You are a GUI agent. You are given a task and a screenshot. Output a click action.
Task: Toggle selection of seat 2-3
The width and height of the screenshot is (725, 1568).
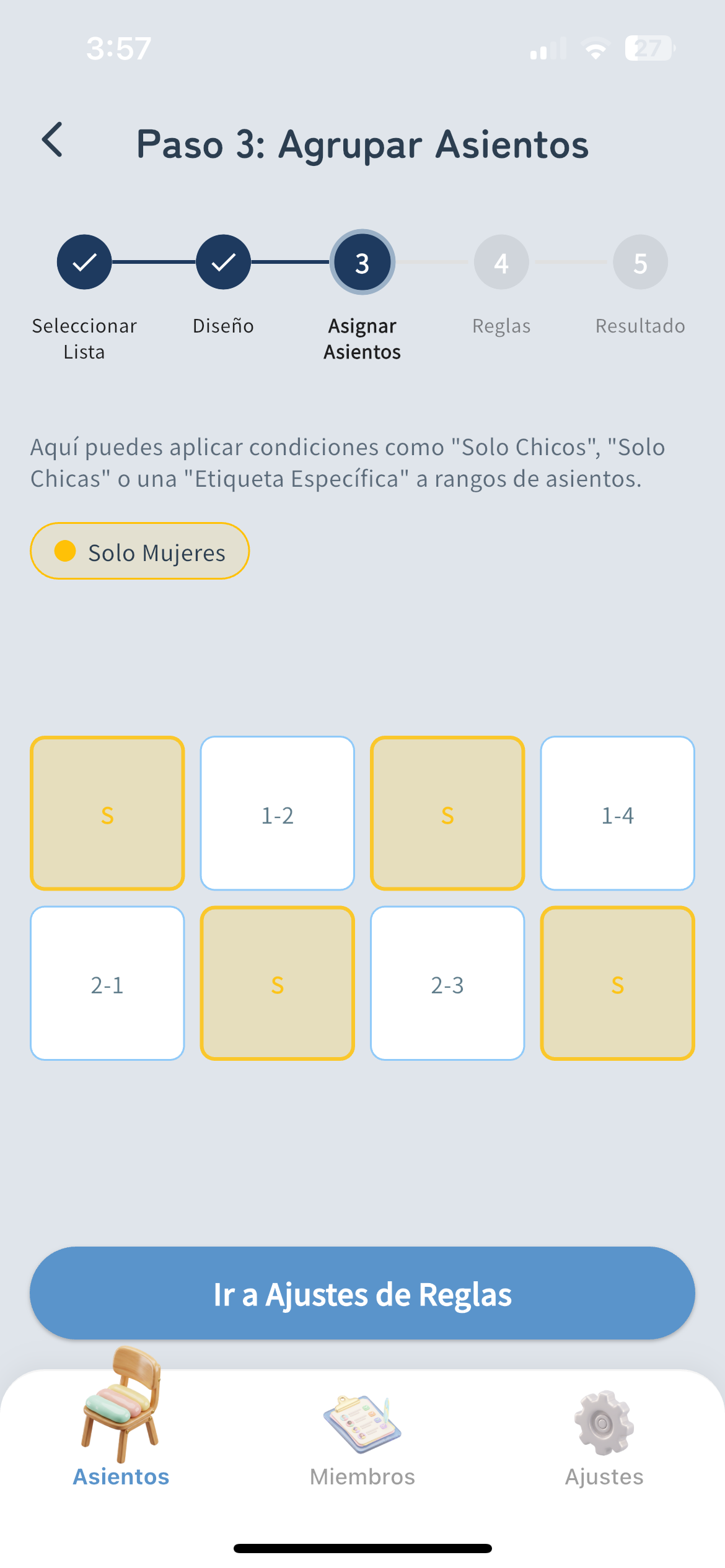447,983
